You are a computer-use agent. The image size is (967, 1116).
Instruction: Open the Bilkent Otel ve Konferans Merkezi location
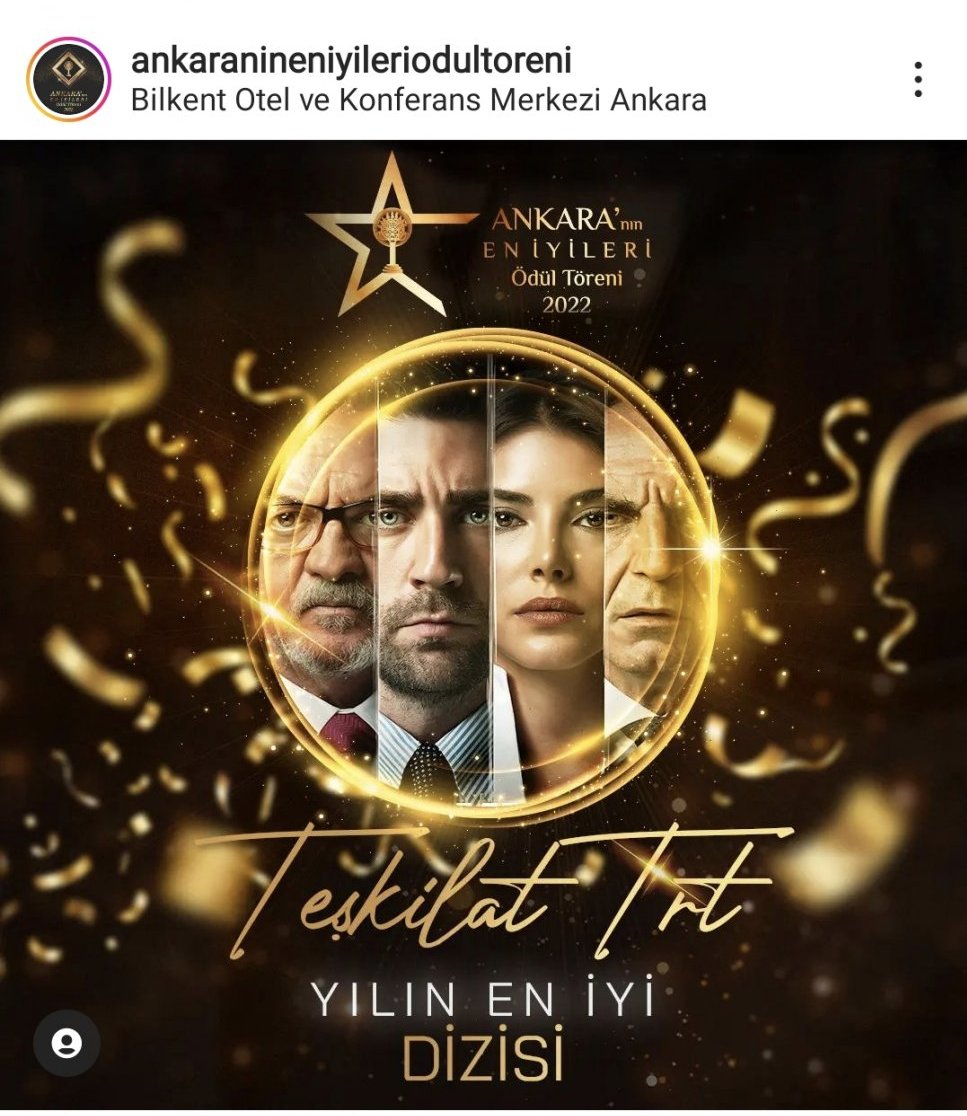click(418, 100)
